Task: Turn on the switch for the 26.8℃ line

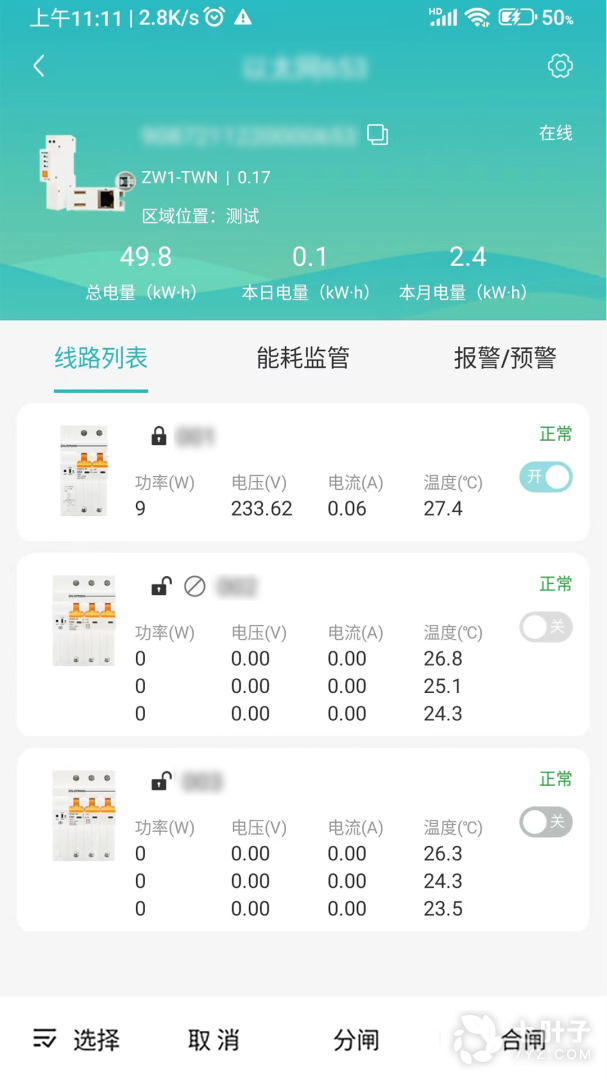Action: 546,627
